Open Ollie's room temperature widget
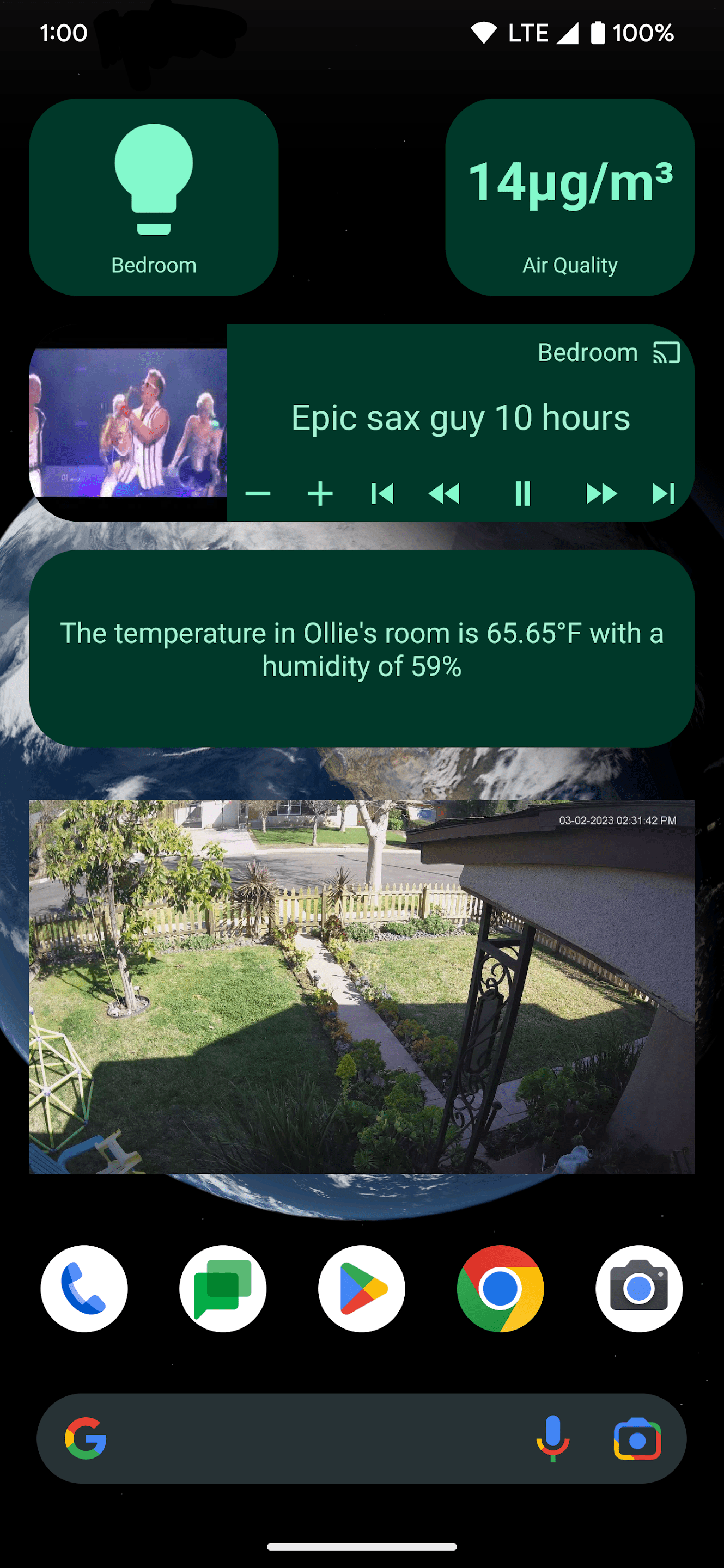Image resolution: width=724 pixels, height=1568 pixels. click(x=362, y=649)
